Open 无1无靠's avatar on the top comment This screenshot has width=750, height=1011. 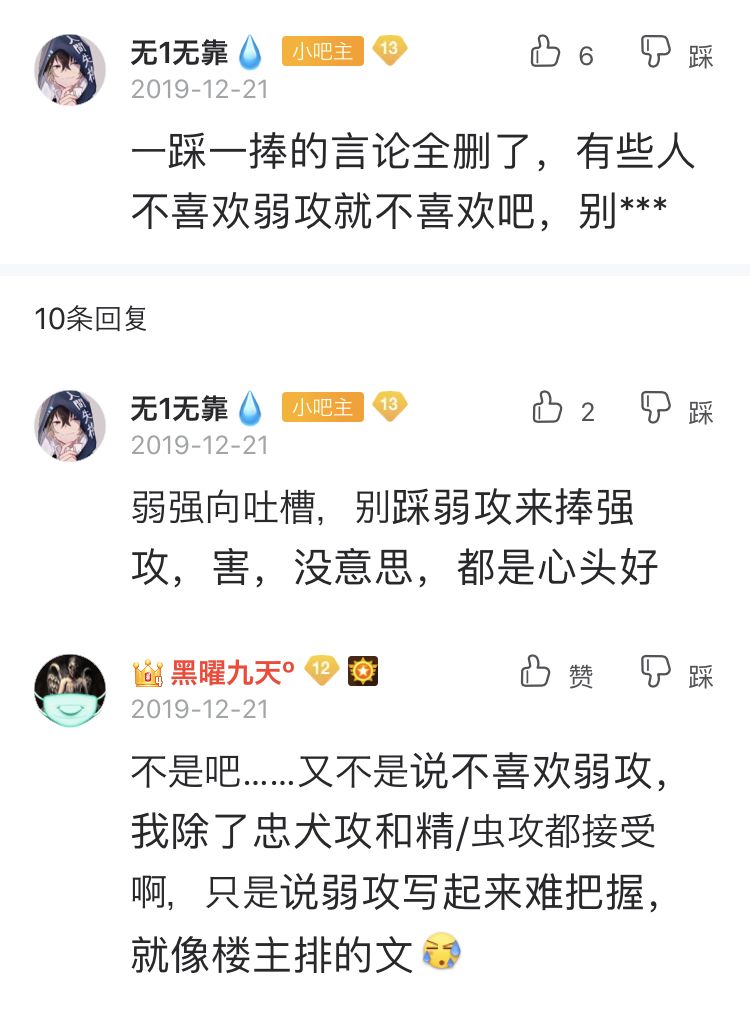[x=70, y=69]
